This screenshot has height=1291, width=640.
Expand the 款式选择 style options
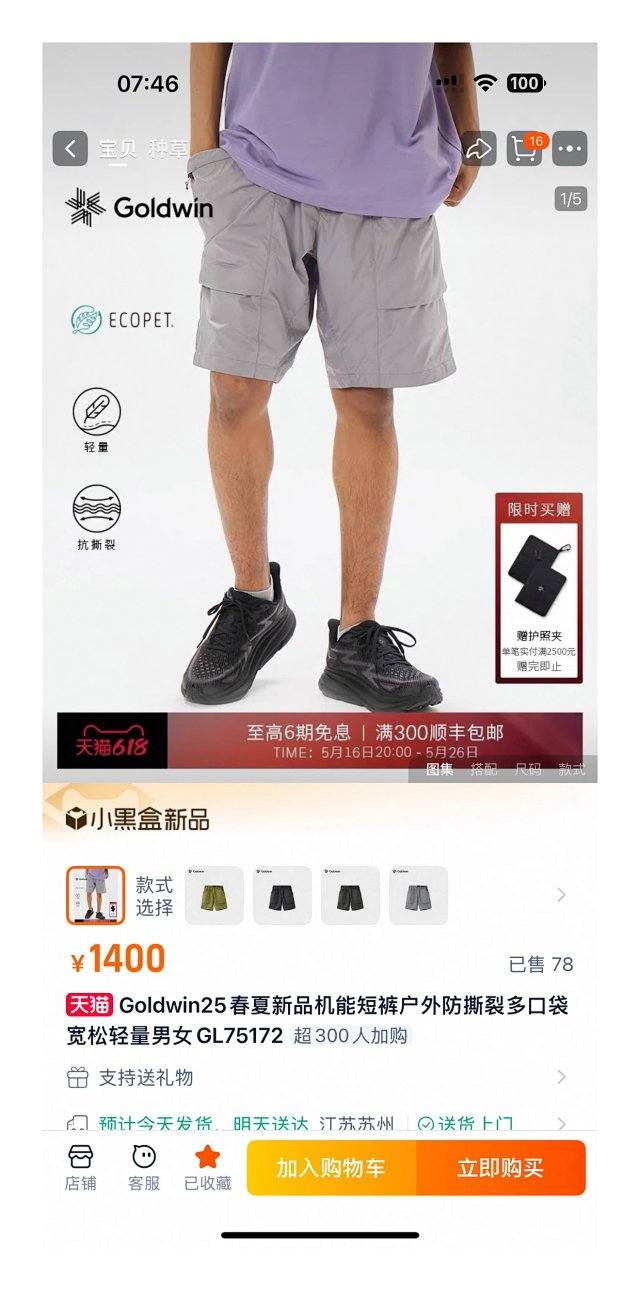click(x=561, y=895)
